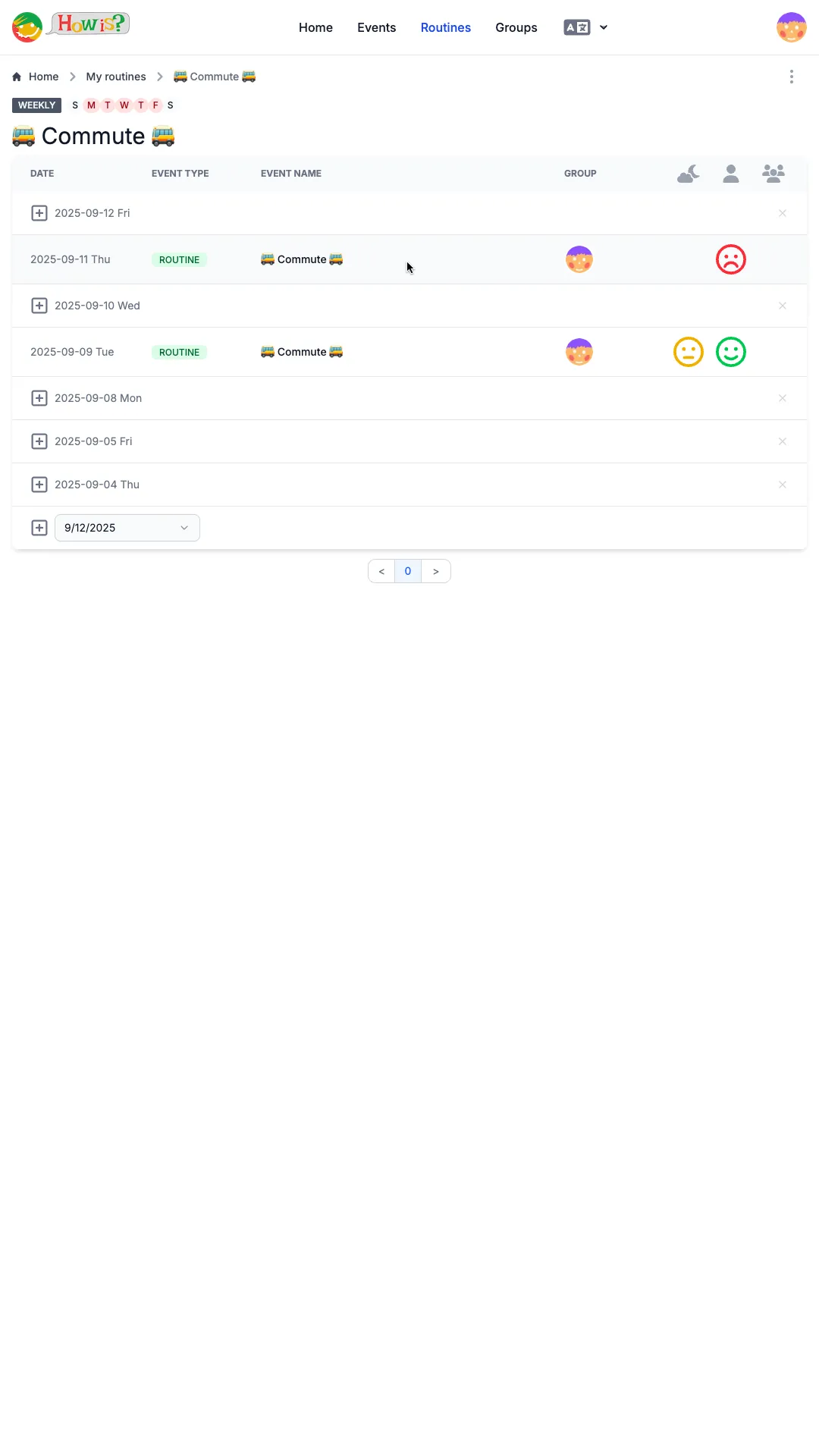Image resolution: width=819 pixels, height=1456 pixels.
Task: Switch to the Events tab
Action: 376,27
